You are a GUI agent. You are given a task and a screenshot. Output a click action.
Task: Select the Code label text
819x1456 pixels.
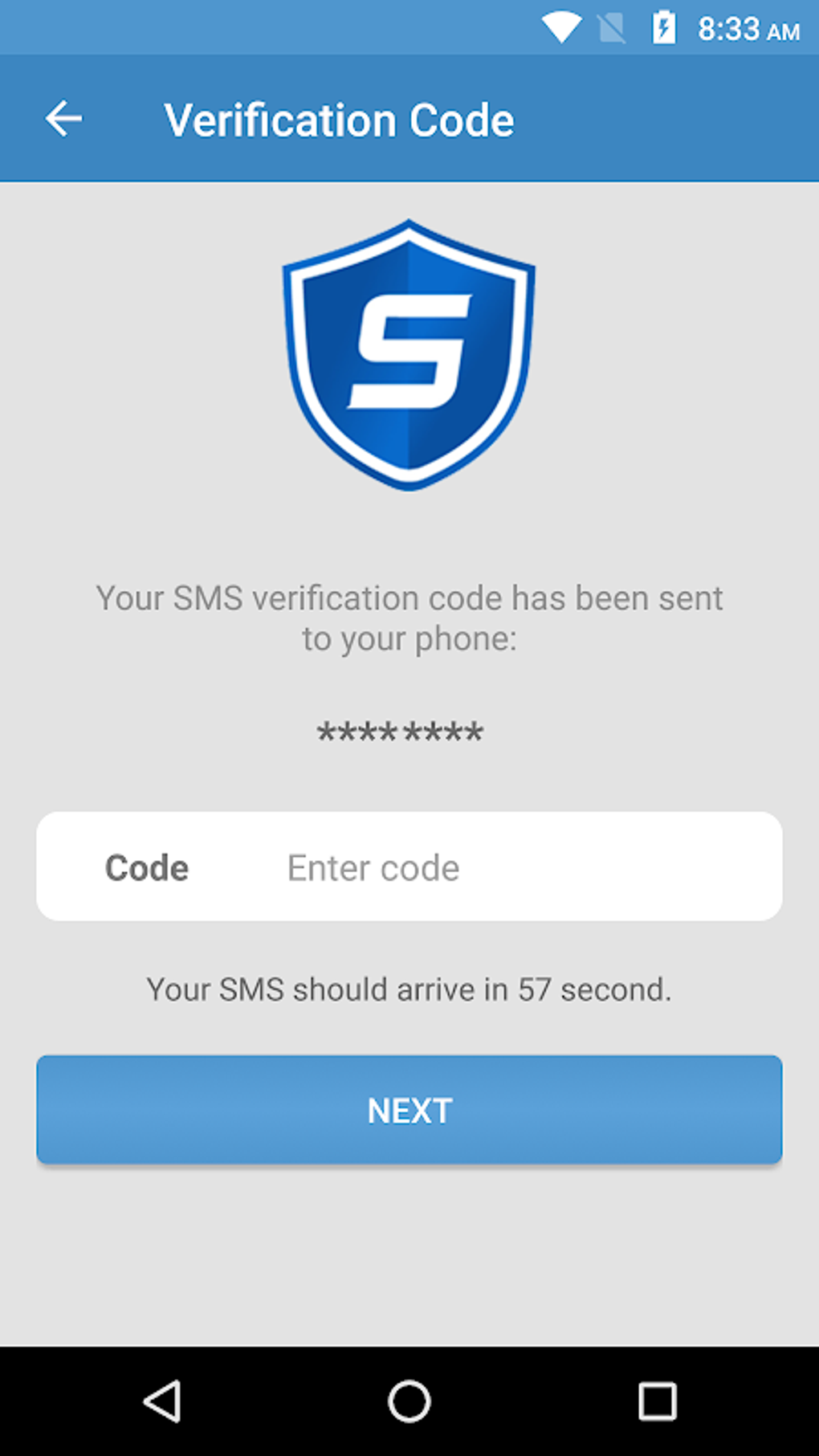pos(147,867)
